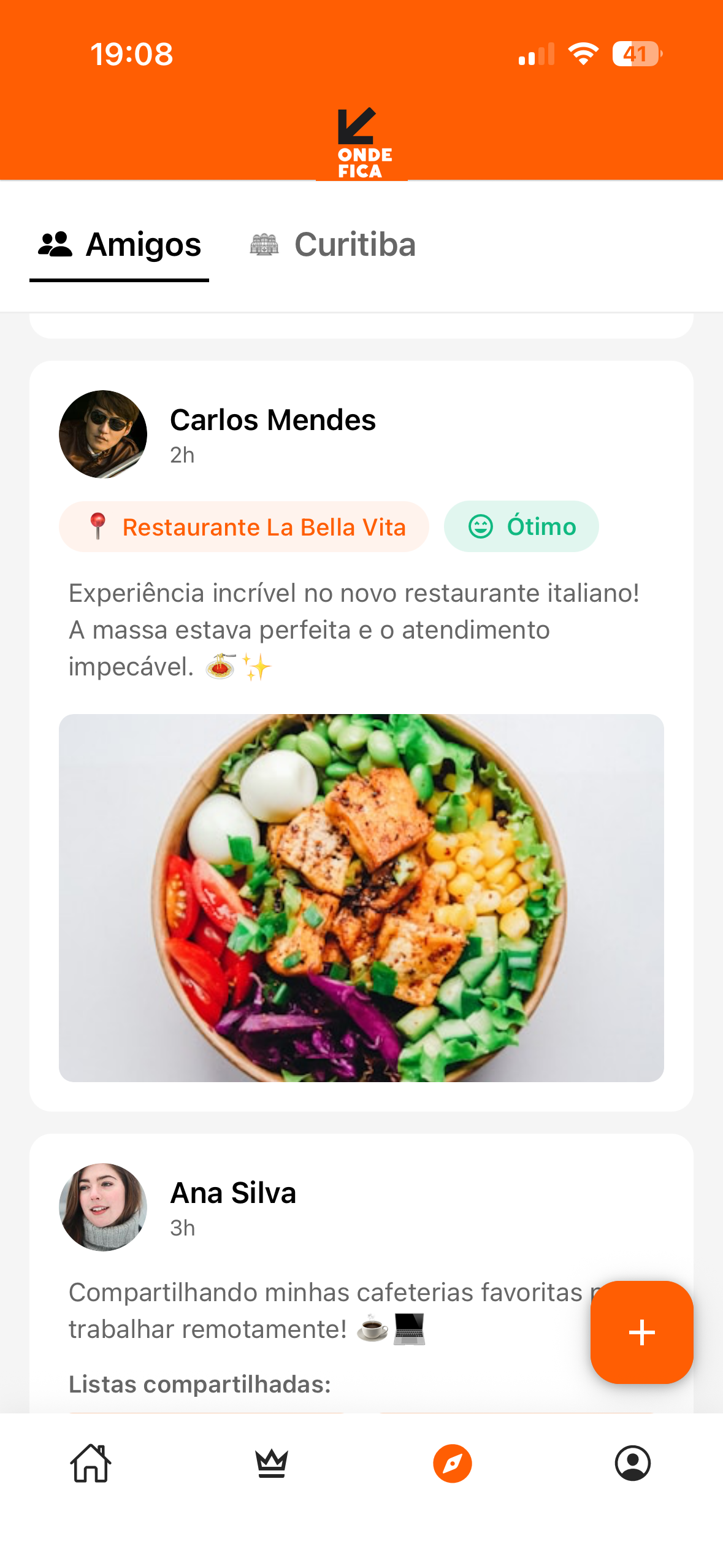Tap the orange plus button to create post
The image size is (723, 1568).
coord(641,1331)
